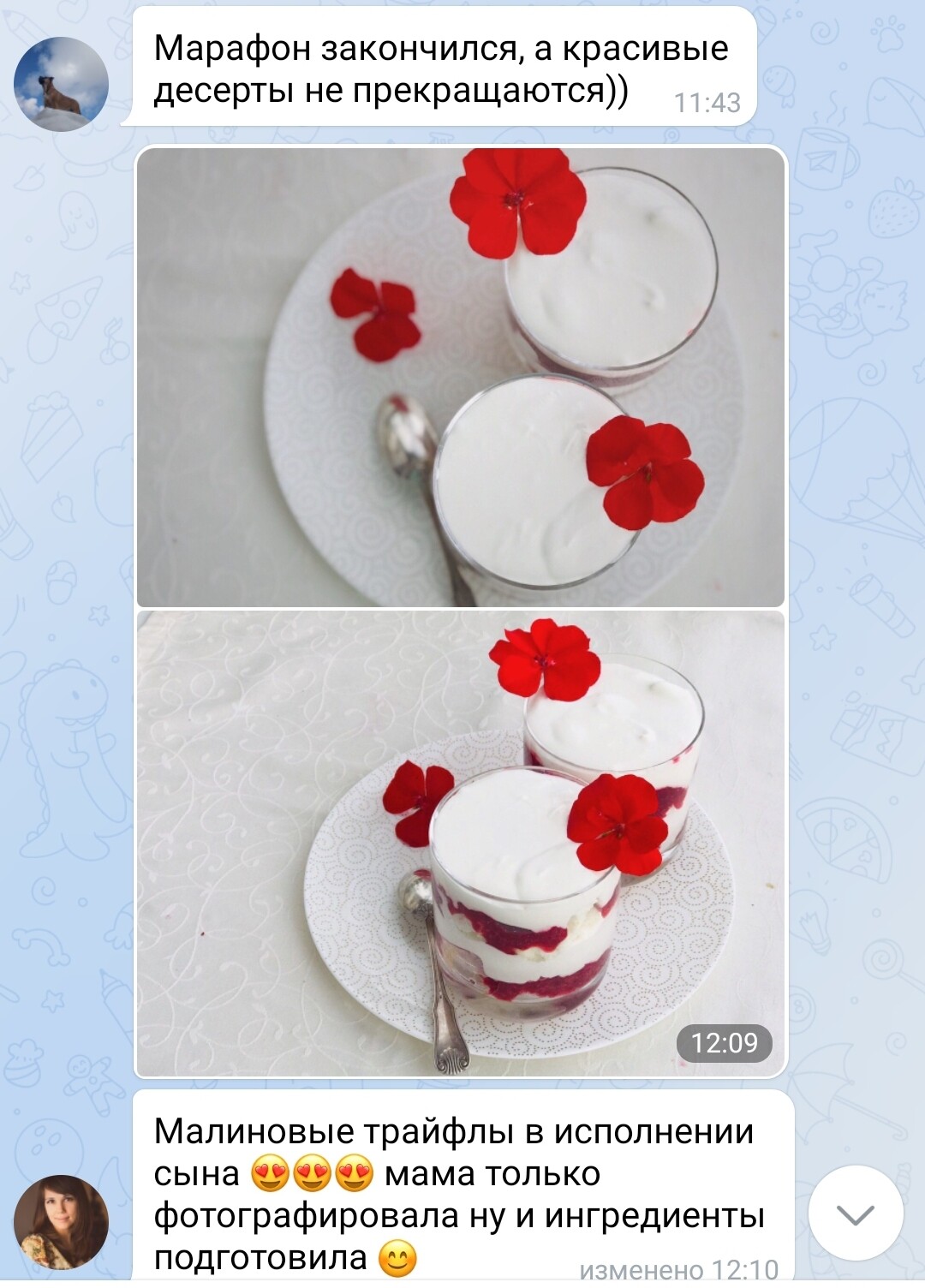This screenshot has width=925, height=1288.
Task: Open the profile of the woman avatar
Action: 61,1221
